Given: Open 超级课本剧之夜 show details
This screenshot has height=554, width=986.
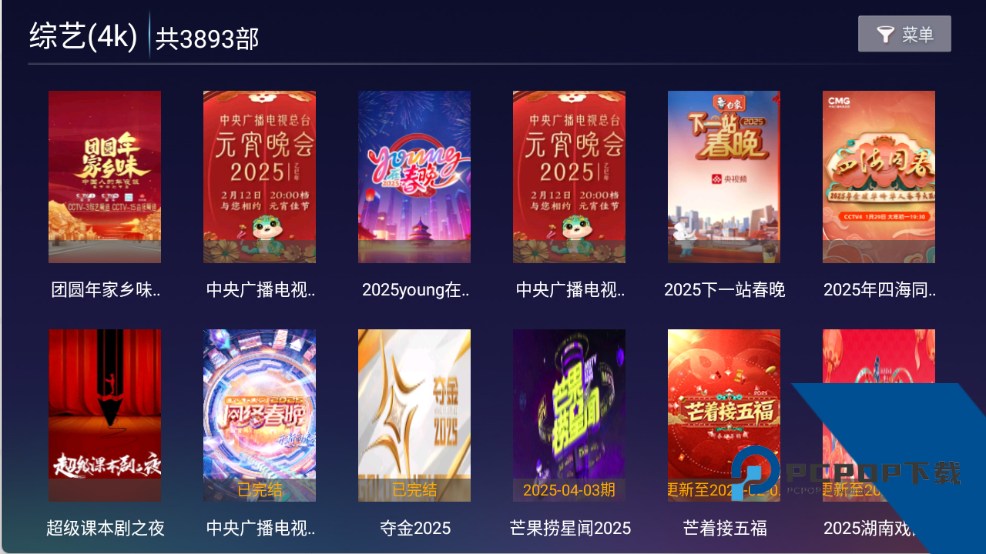Looking at the screenshot, I should click(x=105, y=415).
